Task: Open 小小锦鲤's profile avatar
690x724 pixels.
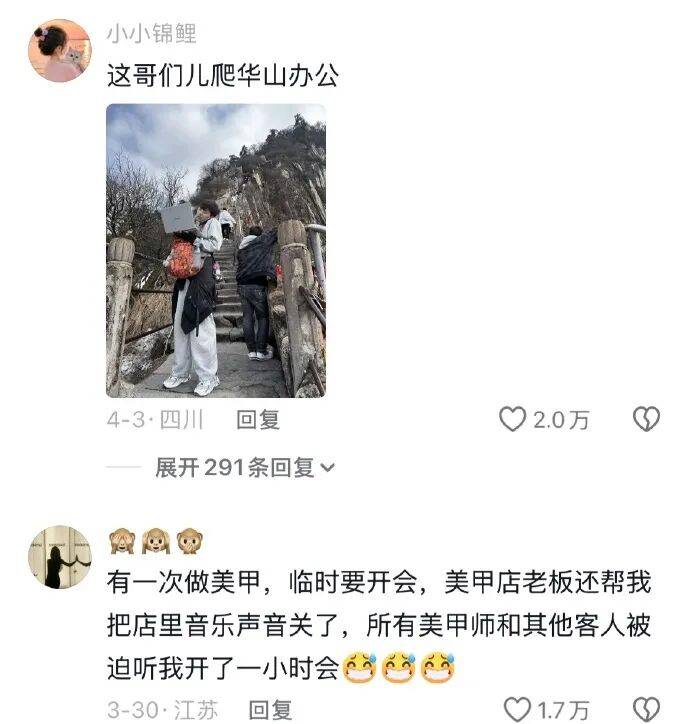Action: [x=60, y=51]
